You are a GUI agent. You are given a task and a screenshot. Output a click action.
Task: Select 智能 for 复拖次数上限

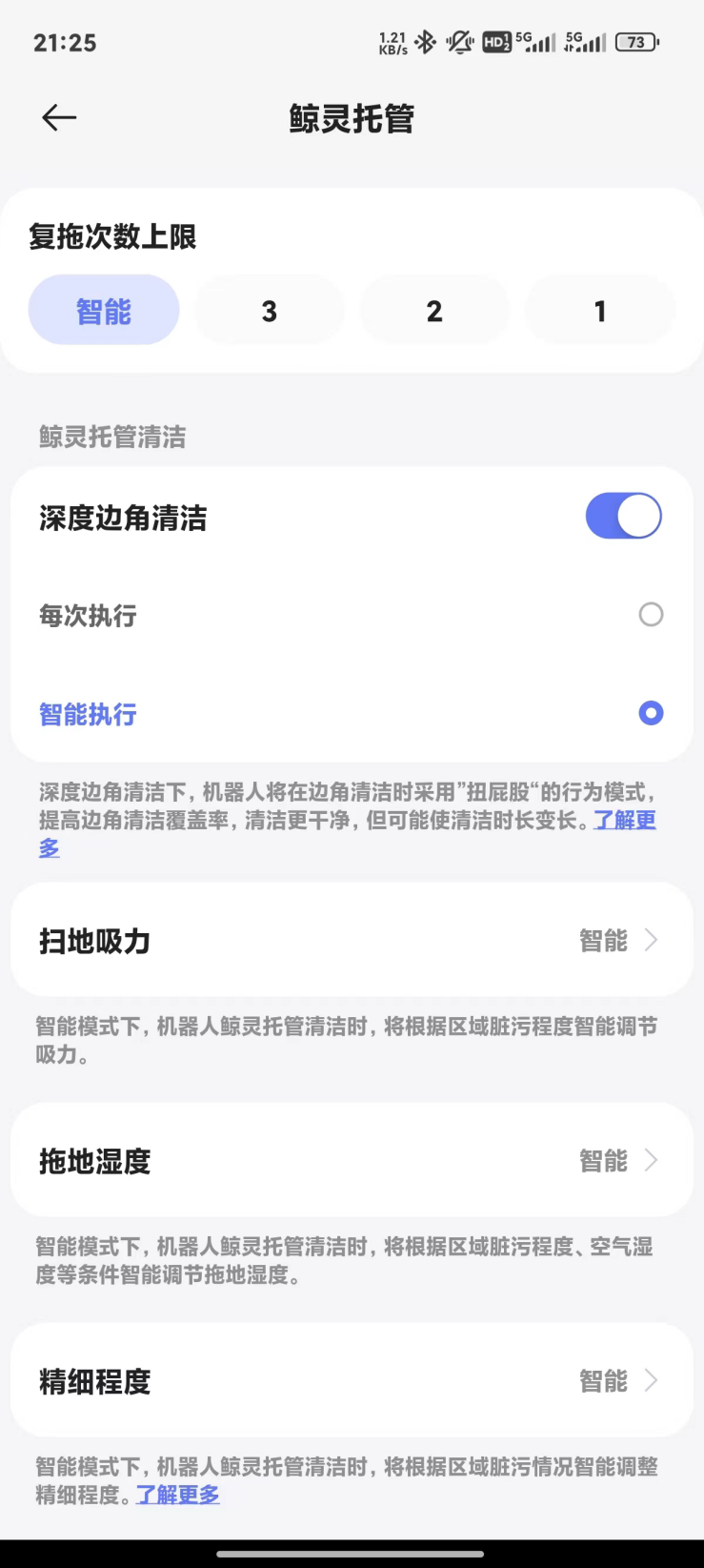pos(104,311)
